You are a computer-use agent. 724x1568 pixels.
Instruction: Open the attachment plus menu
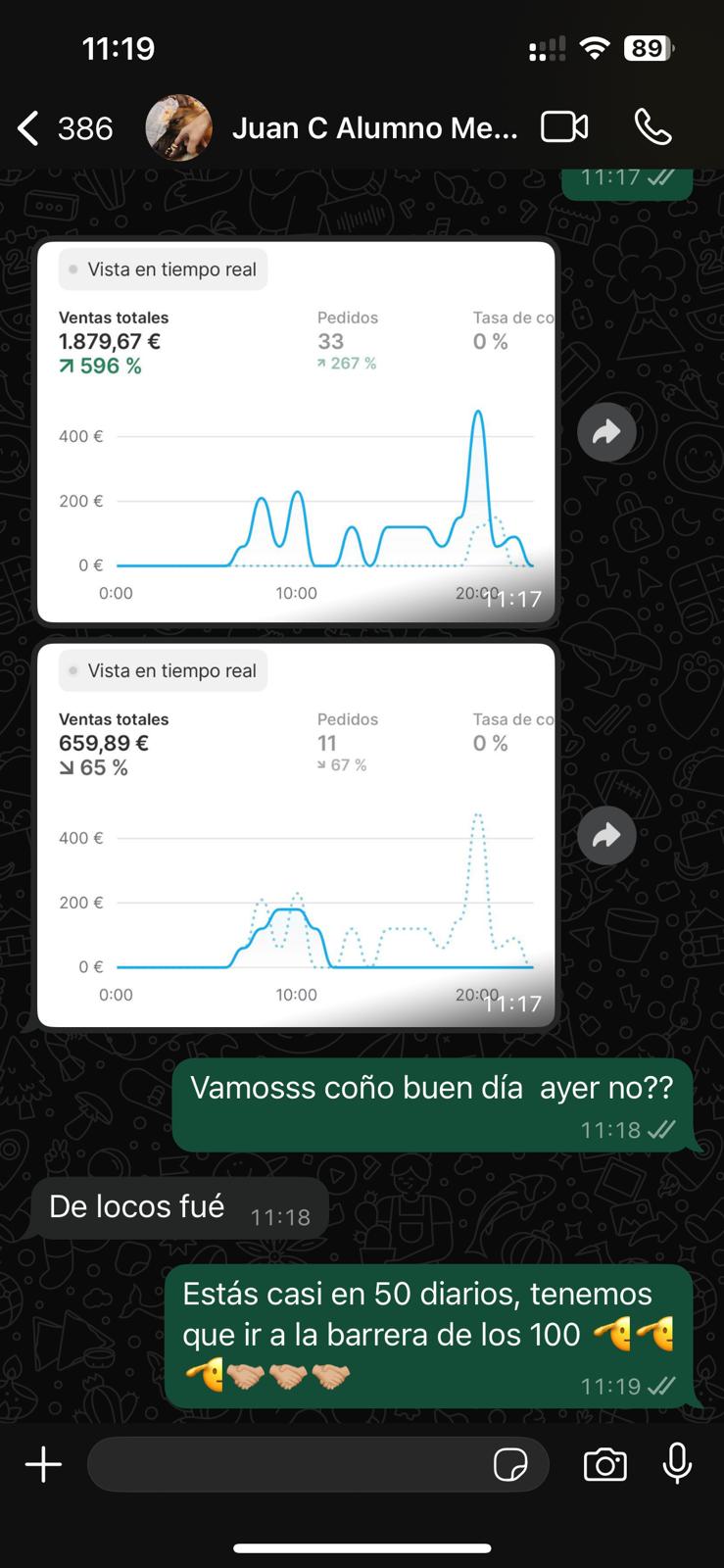pyautogui.click(x=43, y=1465)
